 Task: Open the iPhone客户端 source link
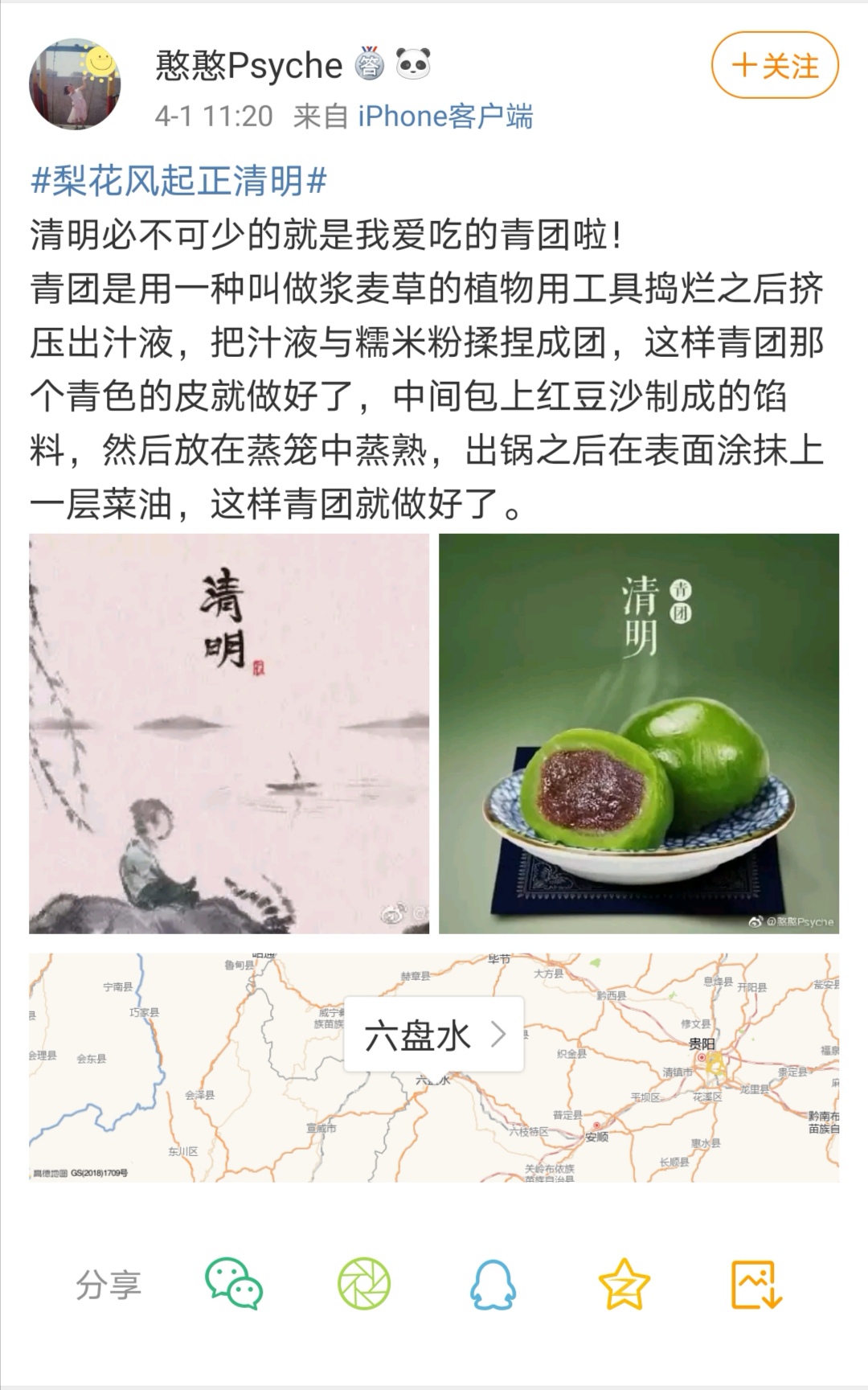[445, 117]
